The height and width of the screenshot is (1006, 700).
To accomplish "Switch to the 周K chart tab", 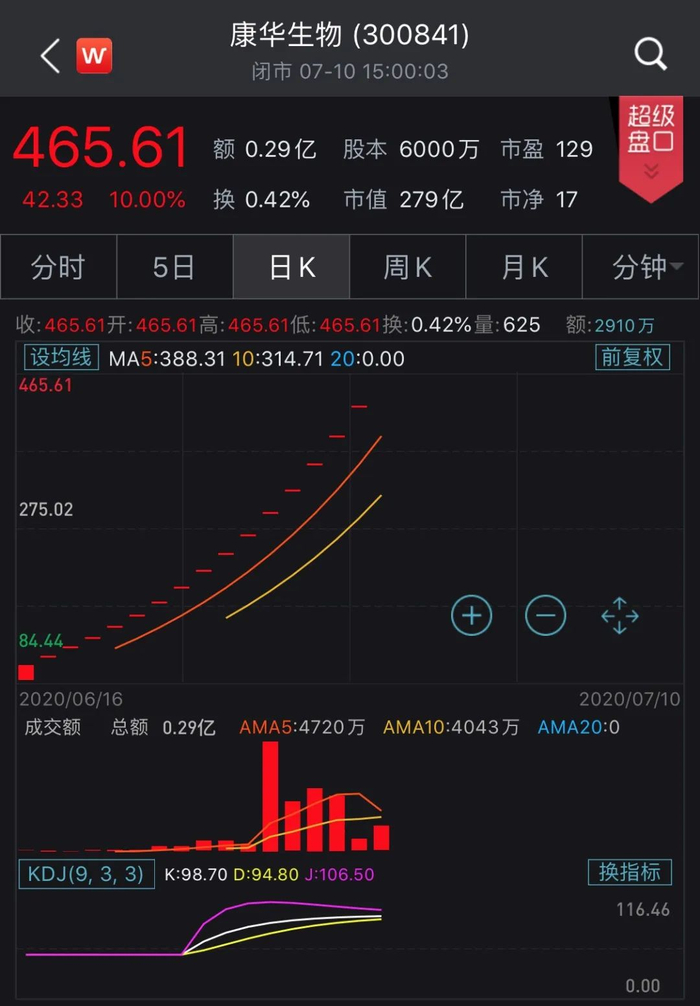I will point(407,268).
